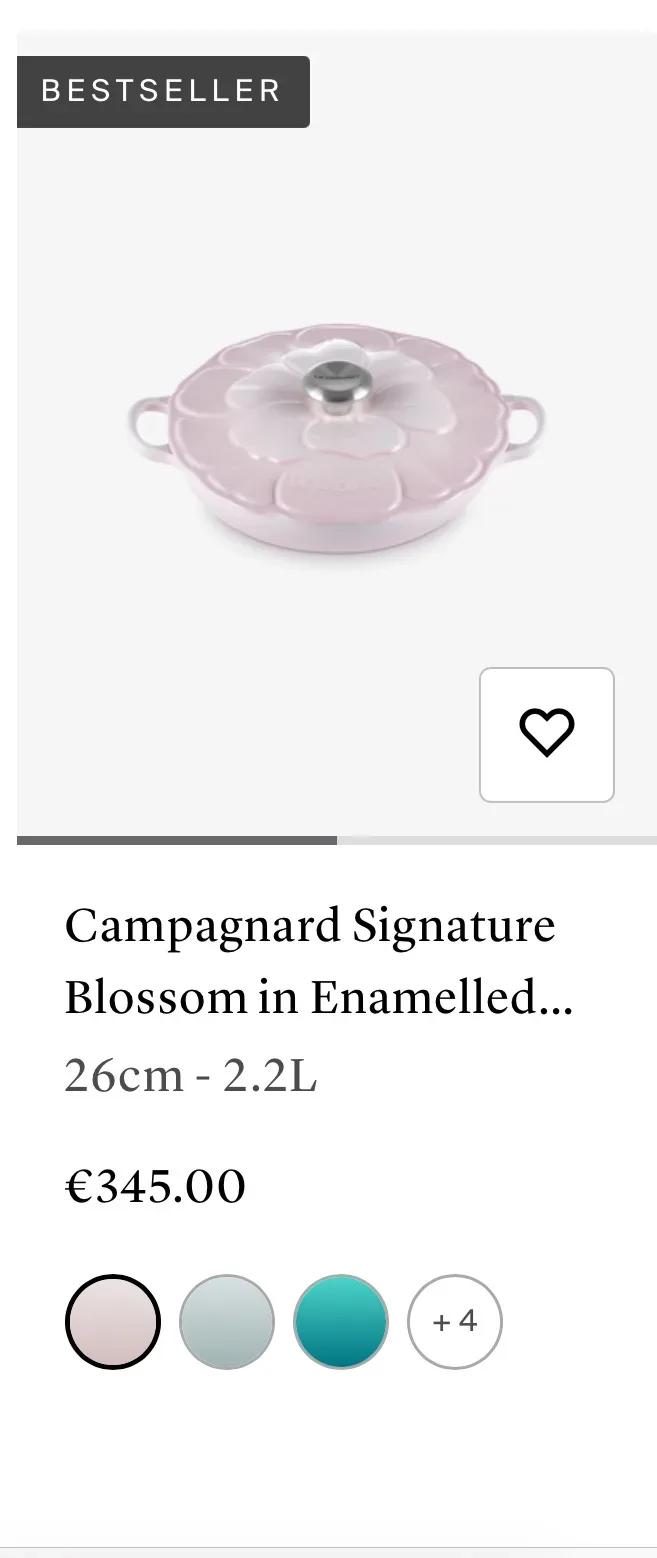
Task: Show the +4 more colours
Action: (455, 1321)
